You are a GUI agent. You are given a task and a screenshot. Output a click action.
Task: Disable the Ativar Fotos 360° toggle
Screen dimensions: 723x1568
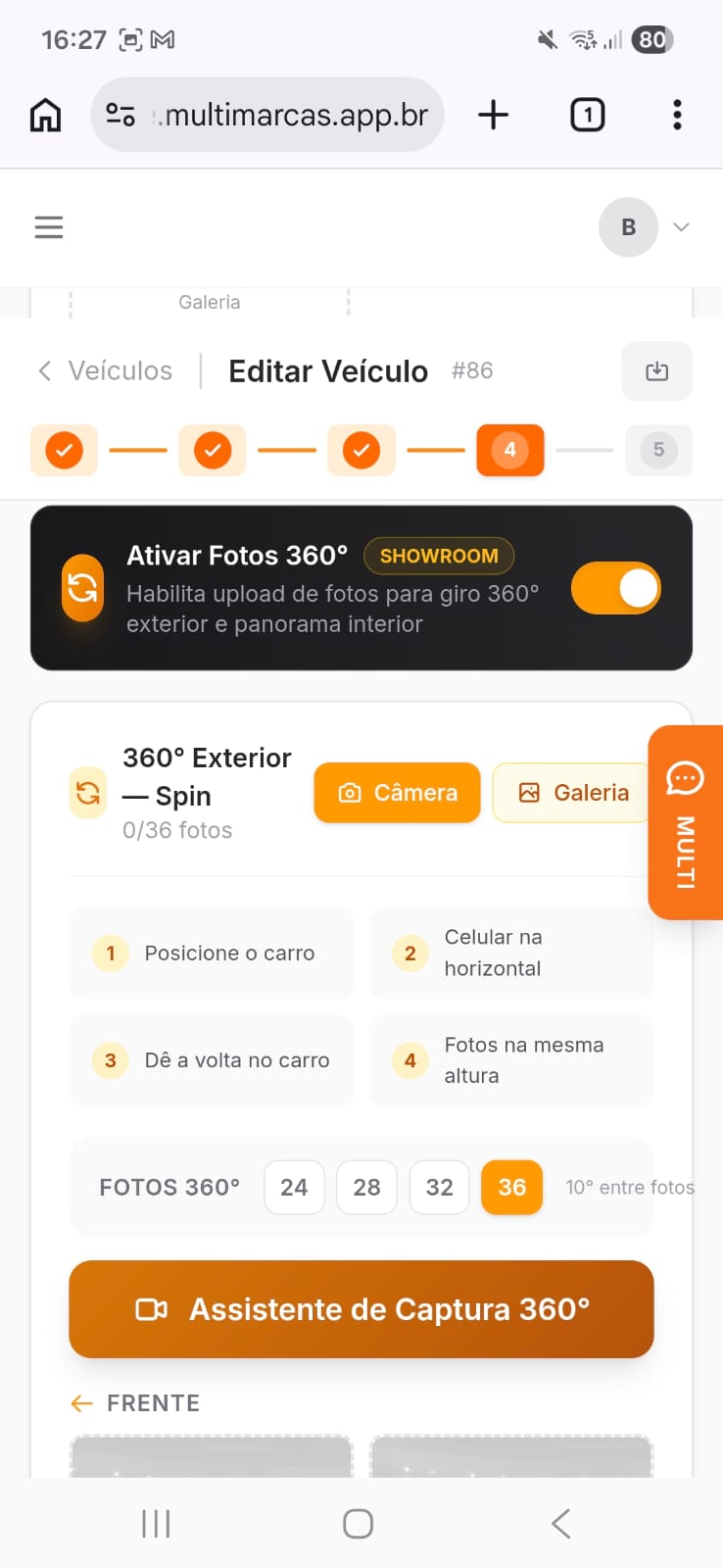coord(615,588)
